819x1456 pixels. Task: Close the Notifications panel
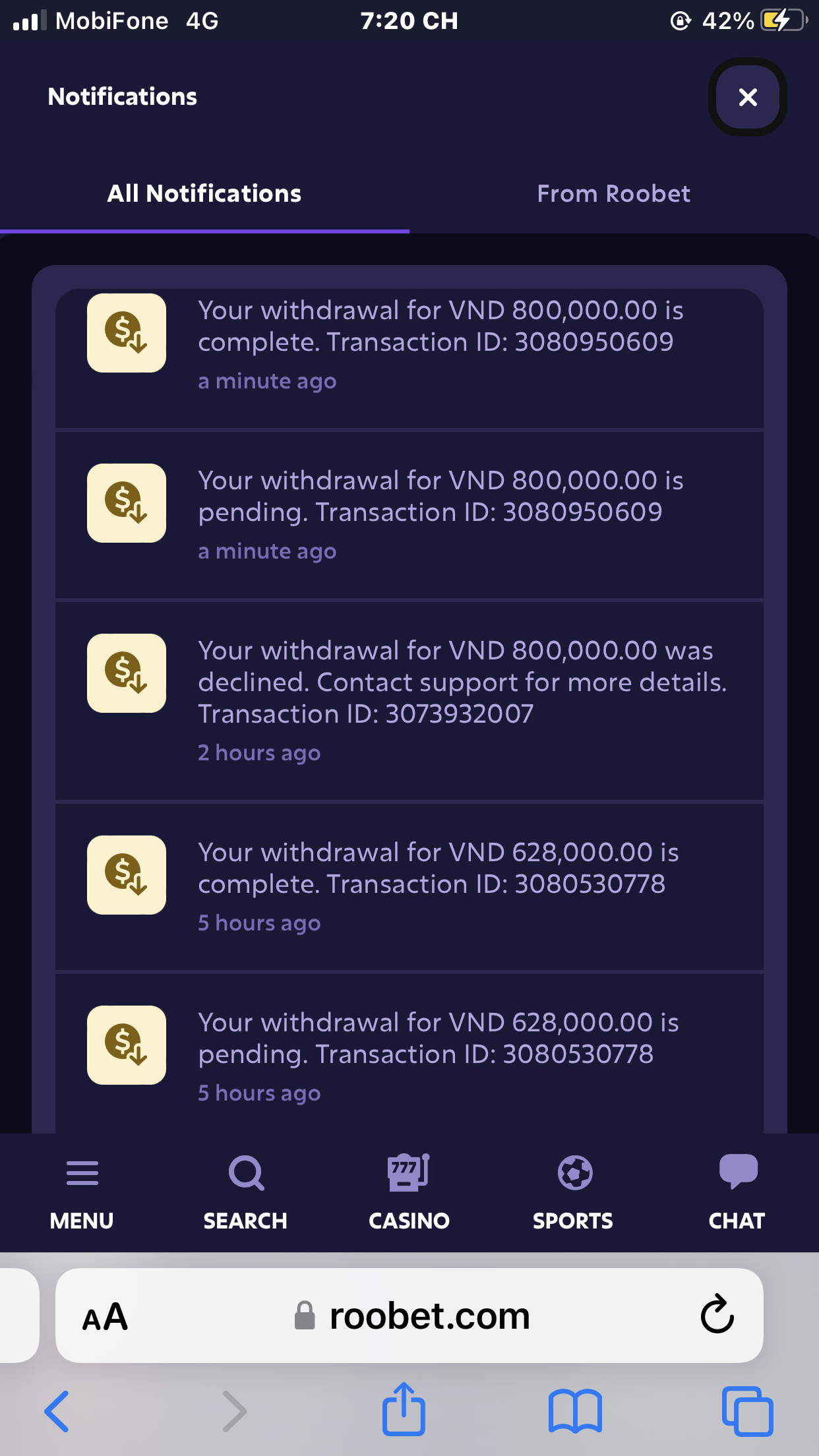pos(747,97)
